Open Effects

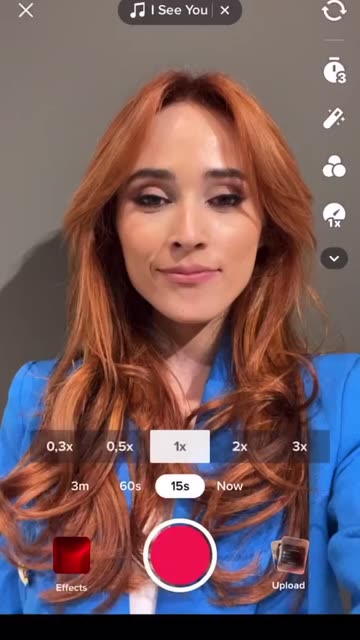71,564
